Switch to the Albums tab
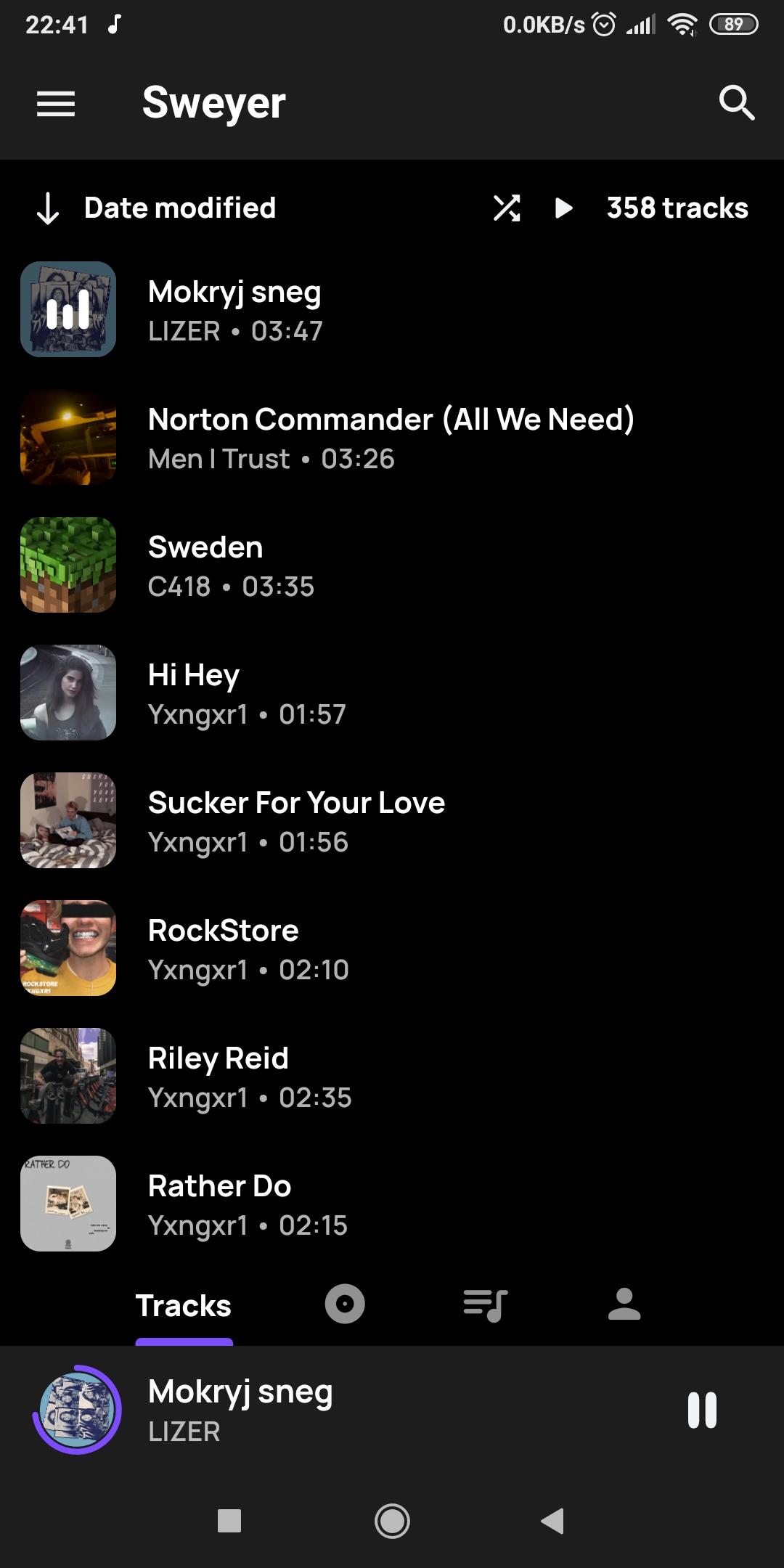Viewport: 784px width, 1568px height. click(x=345, y=1304)
